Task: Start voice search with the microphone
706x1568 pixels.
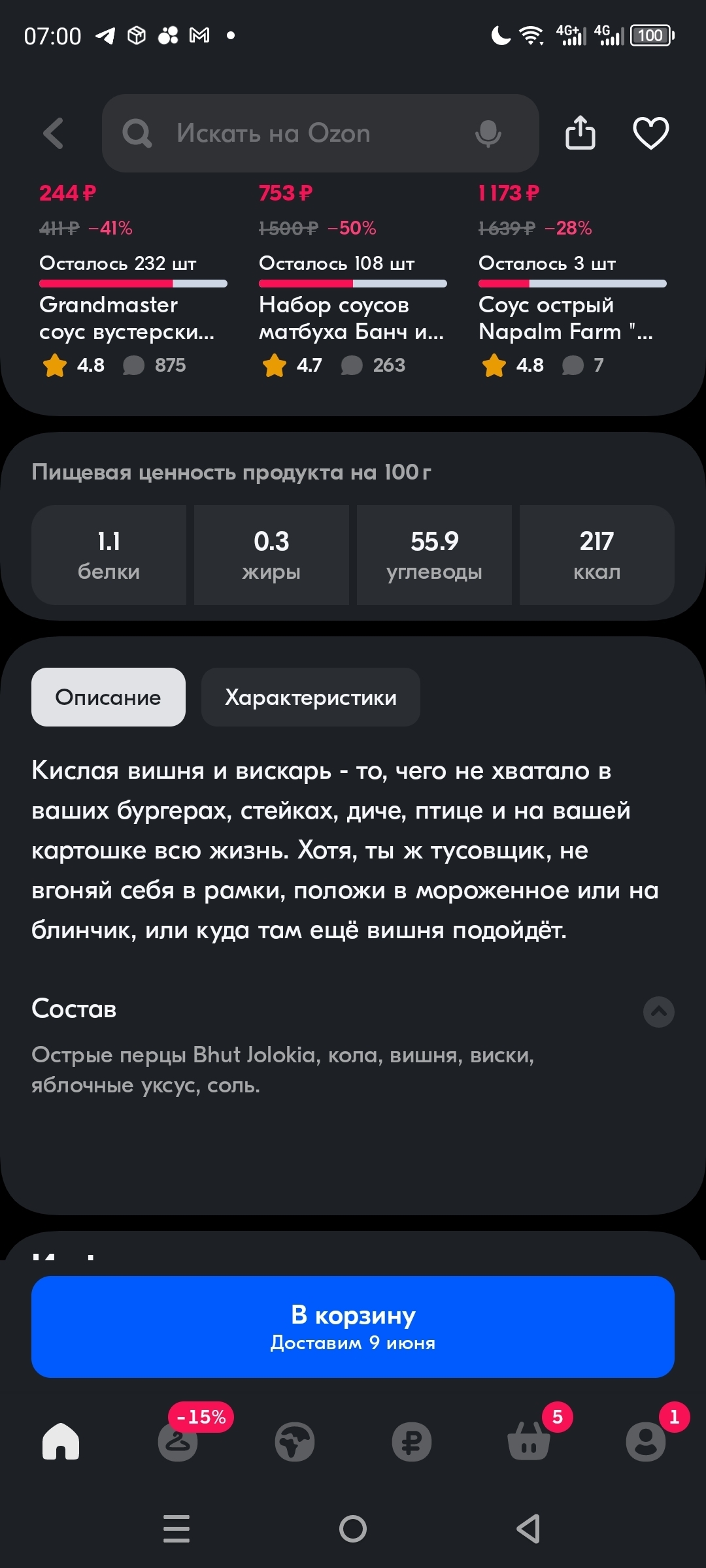Action: 488,133
